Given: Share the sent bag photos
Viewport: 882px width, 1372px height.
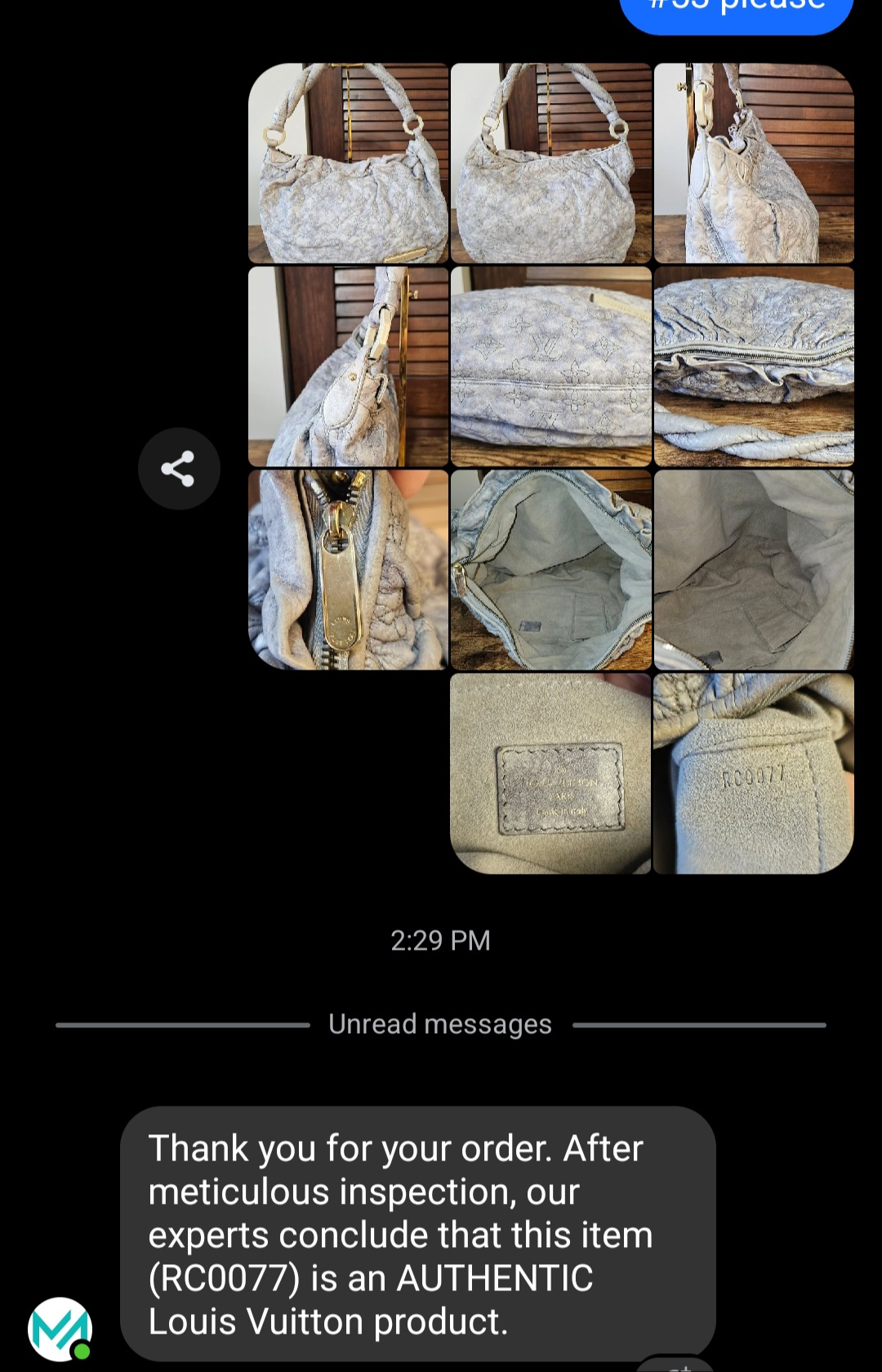Looking at the screenshot, I should coord(179,469).
